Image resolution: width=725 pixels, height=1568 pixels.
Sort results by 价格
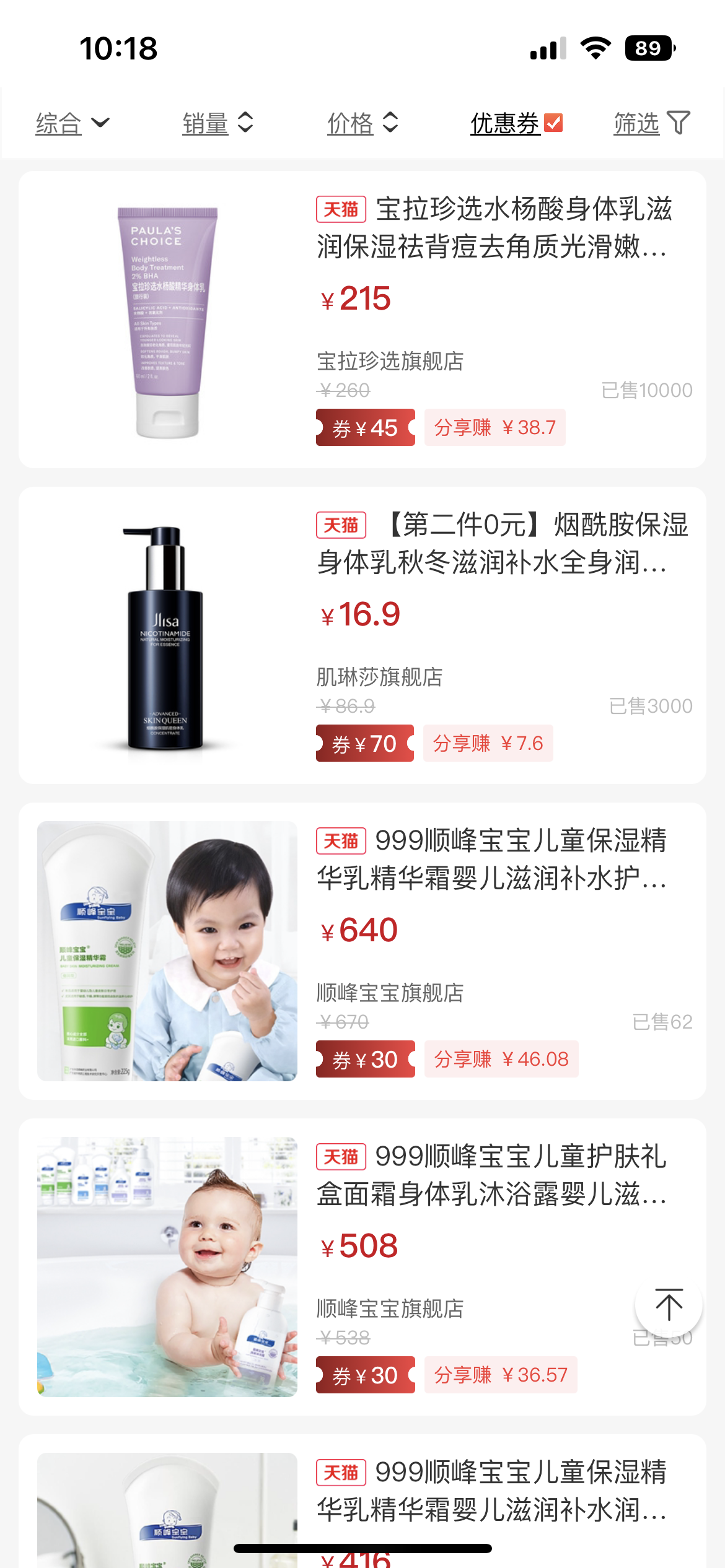363,123
